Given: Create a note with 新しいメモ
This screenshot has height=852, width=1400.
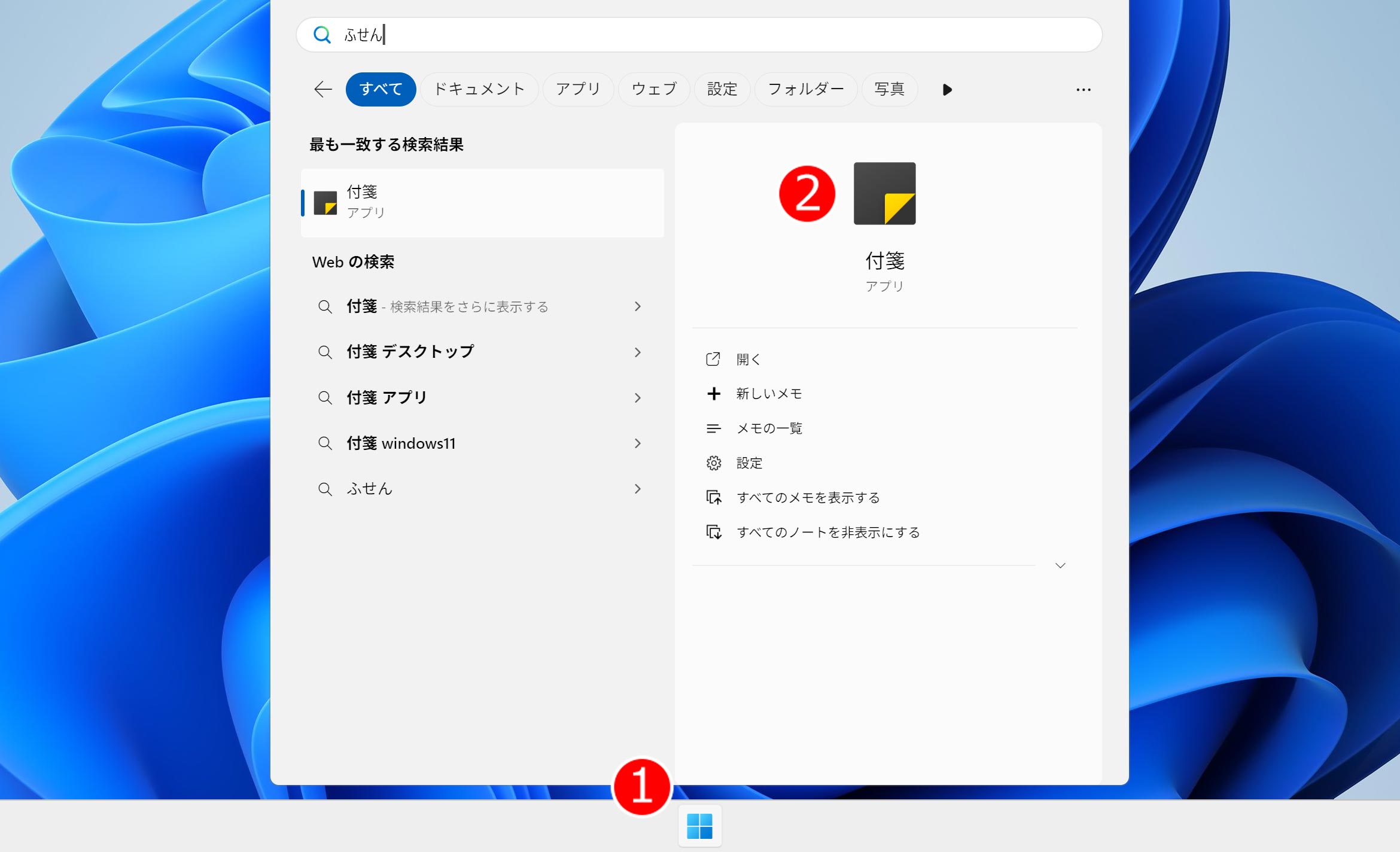Looking at the screenshot, I should 768,394.
